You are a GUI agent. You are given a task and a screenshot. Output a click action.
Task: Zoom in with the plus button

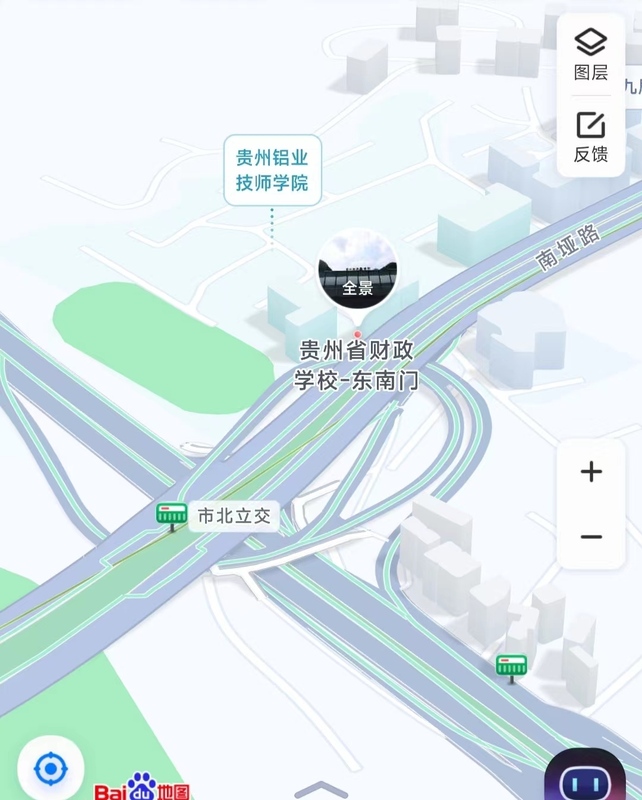tap(591, 472)
